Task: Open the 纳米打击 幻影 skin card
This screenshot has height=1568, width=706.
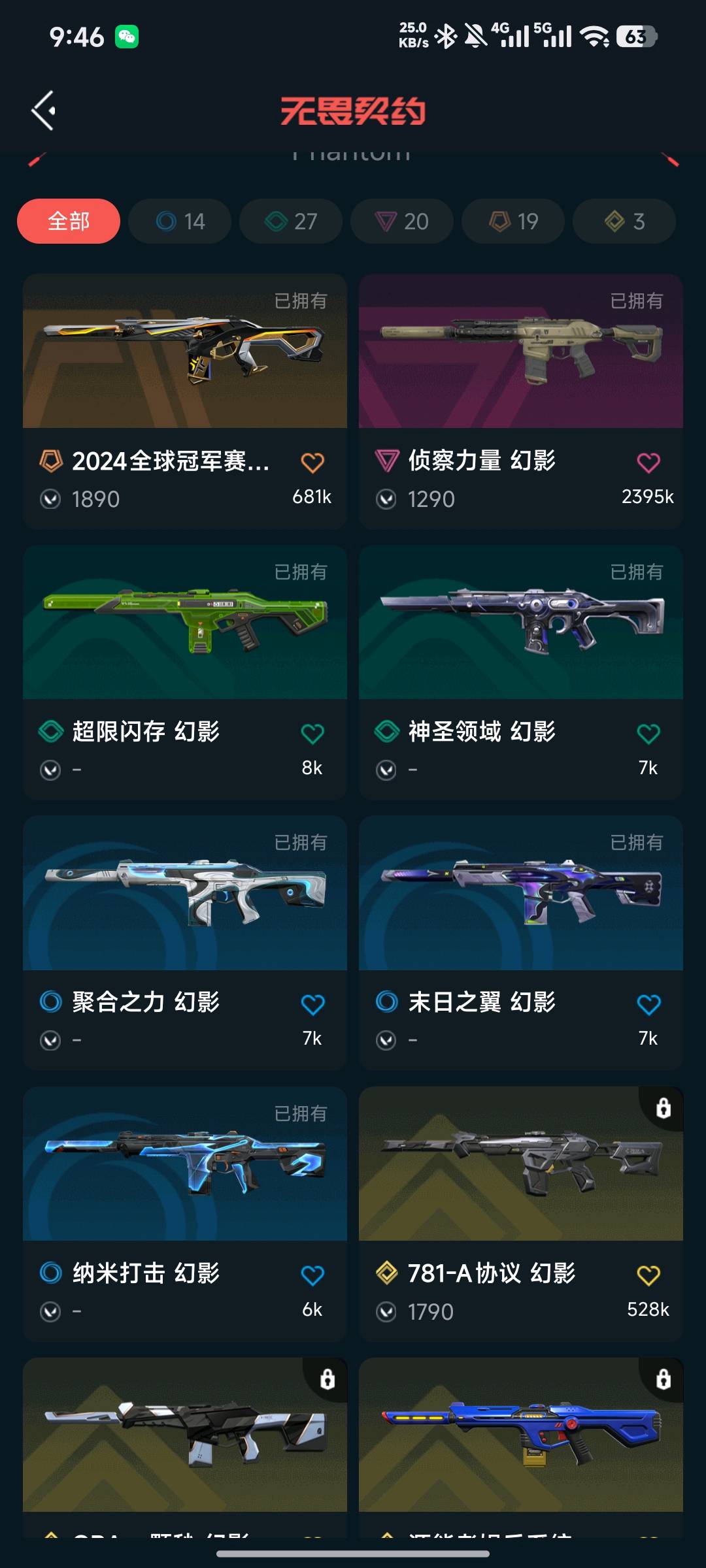Action: point(185,1164)
